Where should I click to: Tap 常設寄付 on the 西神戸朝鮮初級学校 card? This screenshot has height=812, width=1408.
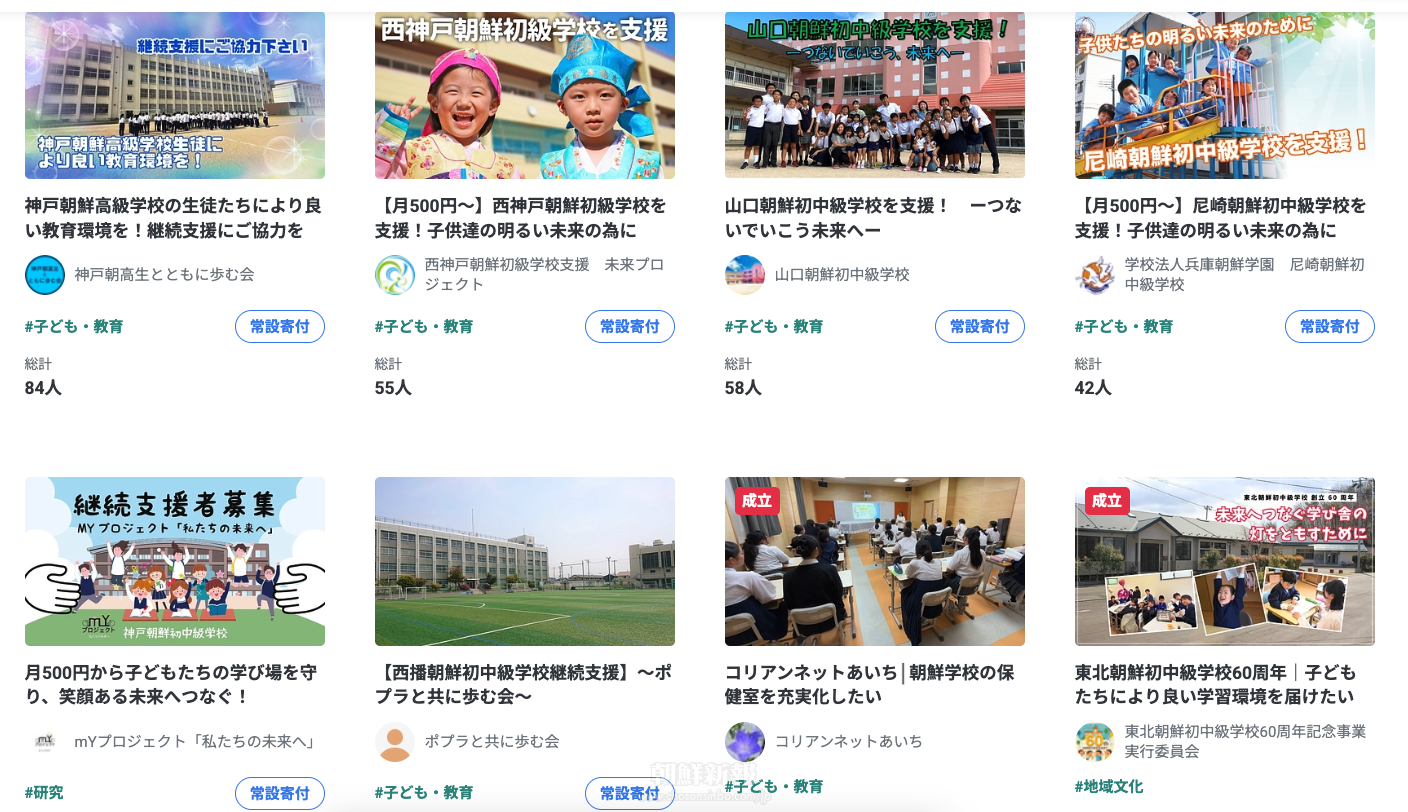click(630, 326)
